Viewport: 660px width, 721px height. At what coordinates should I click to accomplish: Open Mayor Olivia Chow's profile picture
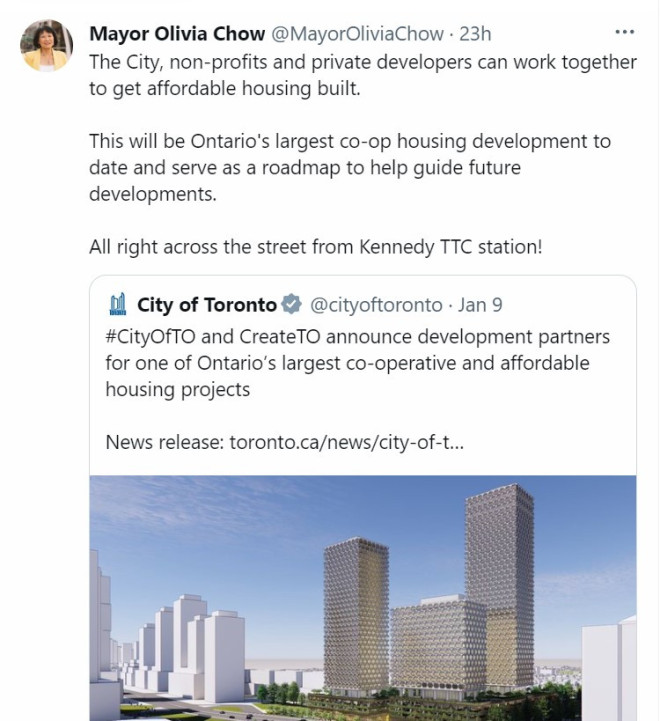tap(46, 46)
